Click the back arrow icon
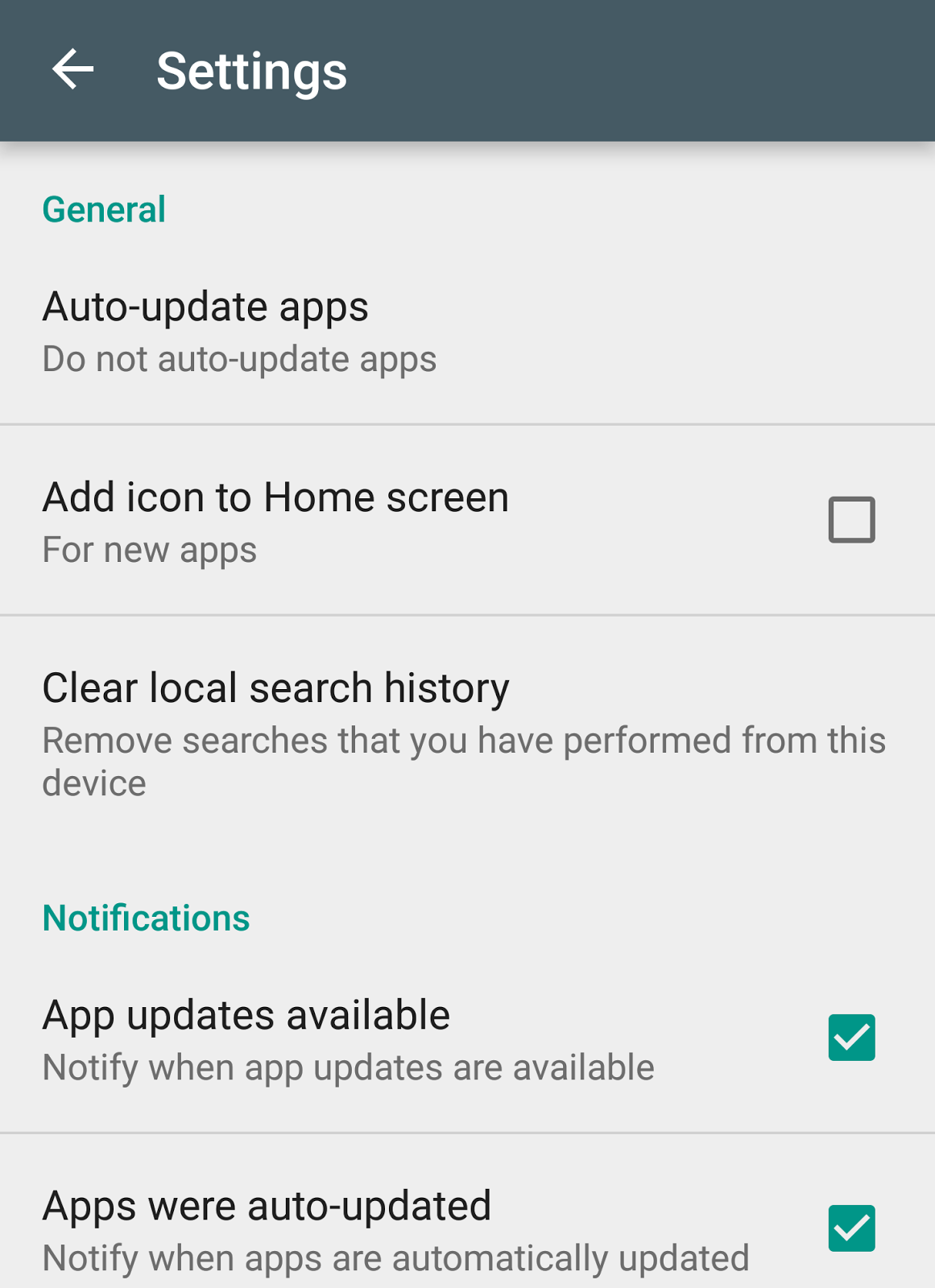935x1288 pixels. [x=72, y=71]
